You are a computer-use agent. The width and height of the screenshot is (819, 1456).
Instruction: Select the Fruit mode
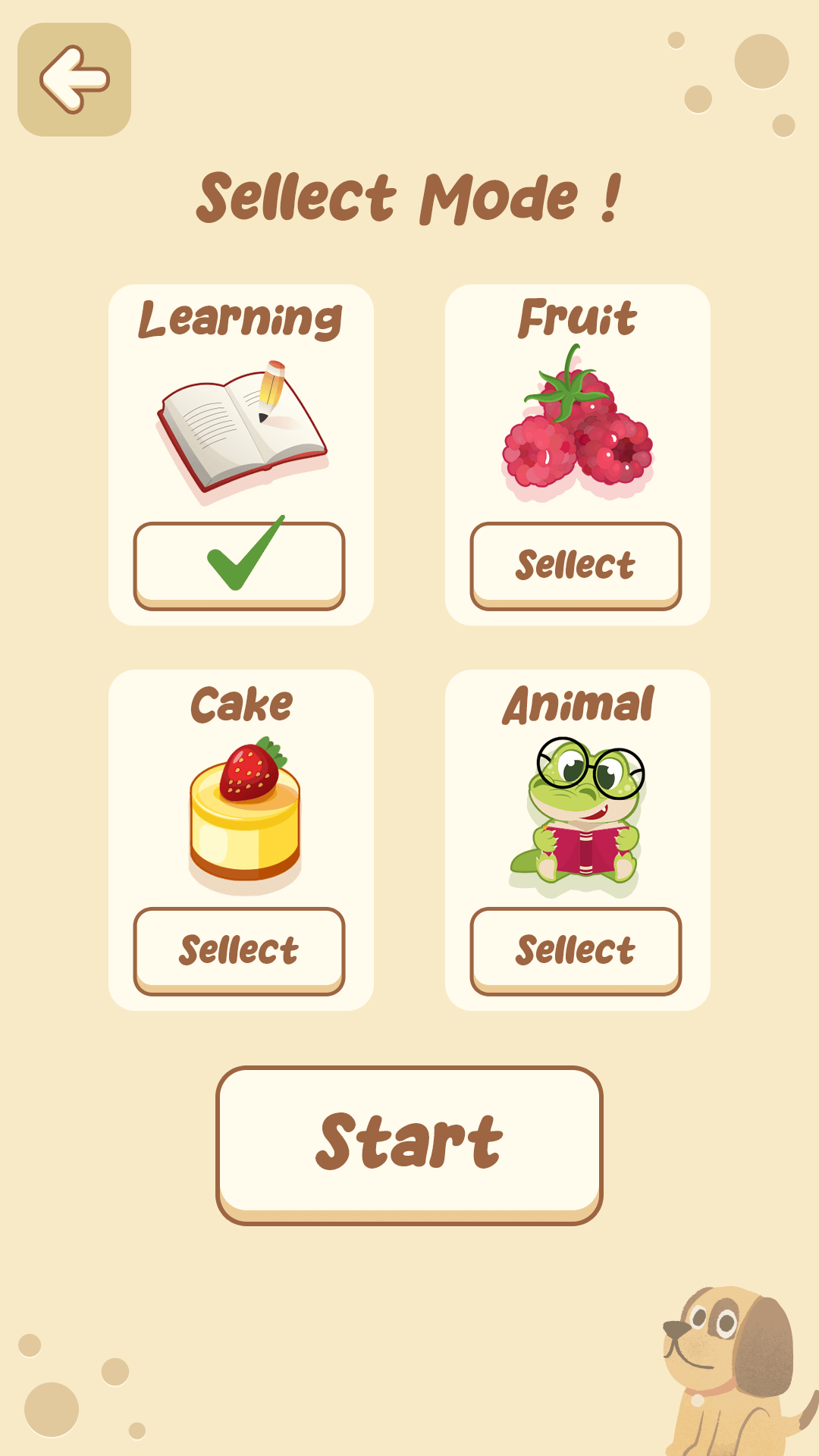pos(576,564)
